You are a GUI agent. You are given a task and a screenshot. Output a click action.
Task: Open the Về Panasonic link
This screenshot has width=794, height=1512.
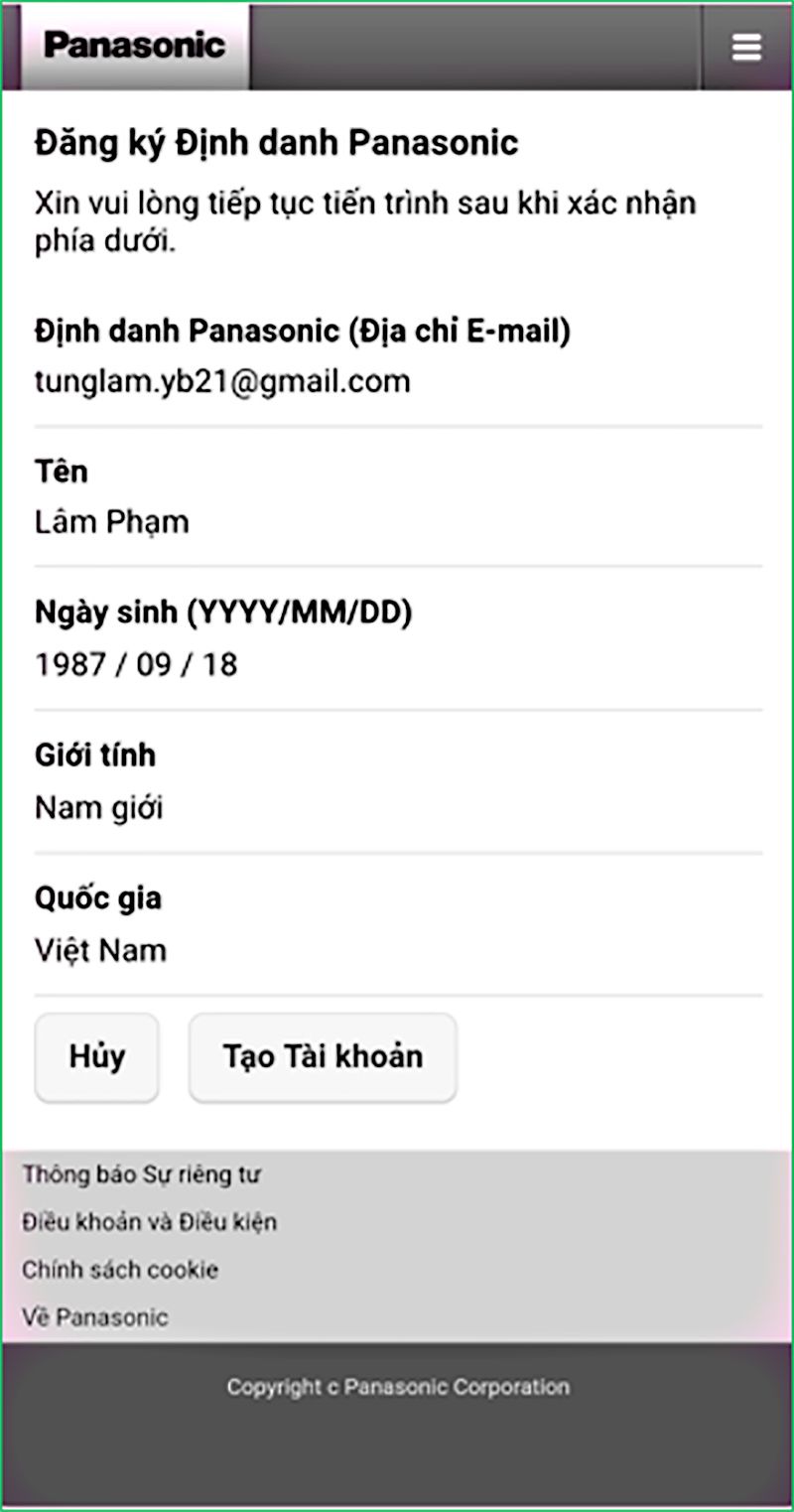[95, 1317]
